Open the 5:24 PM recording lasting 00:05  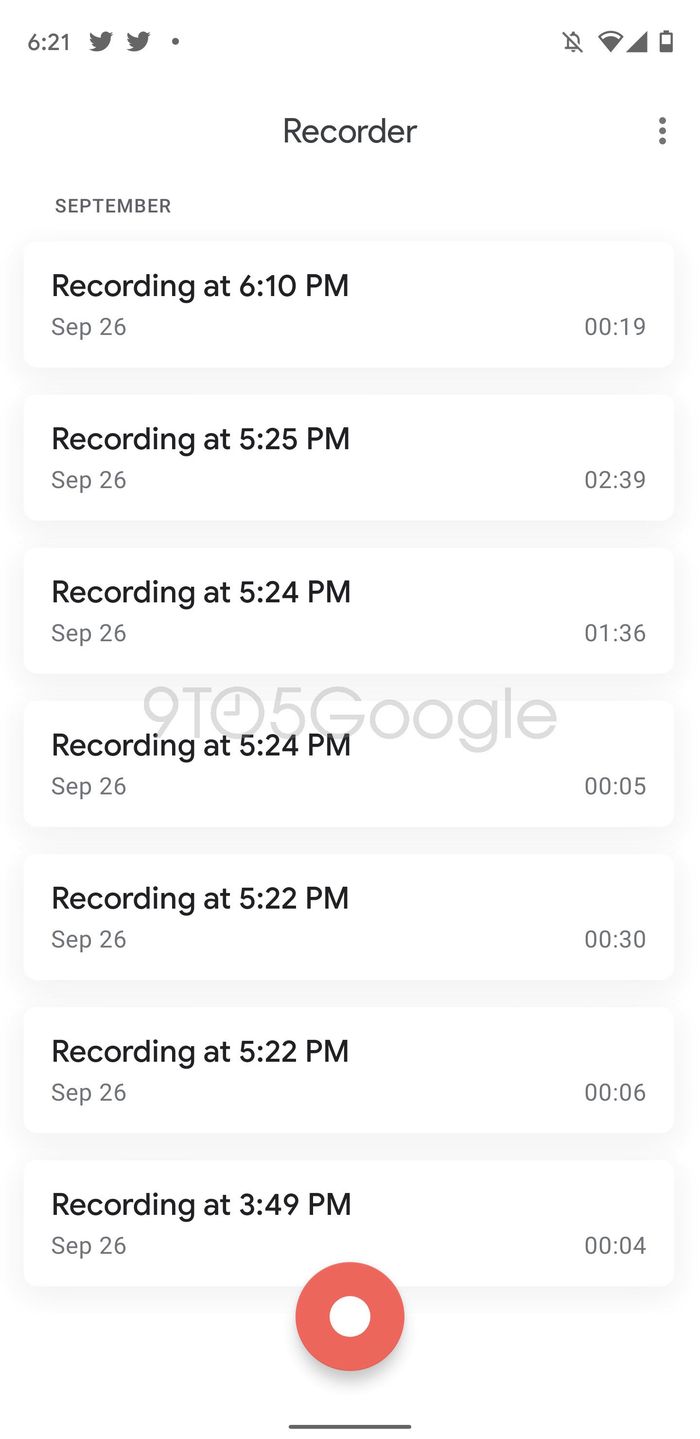coord(348,763)
